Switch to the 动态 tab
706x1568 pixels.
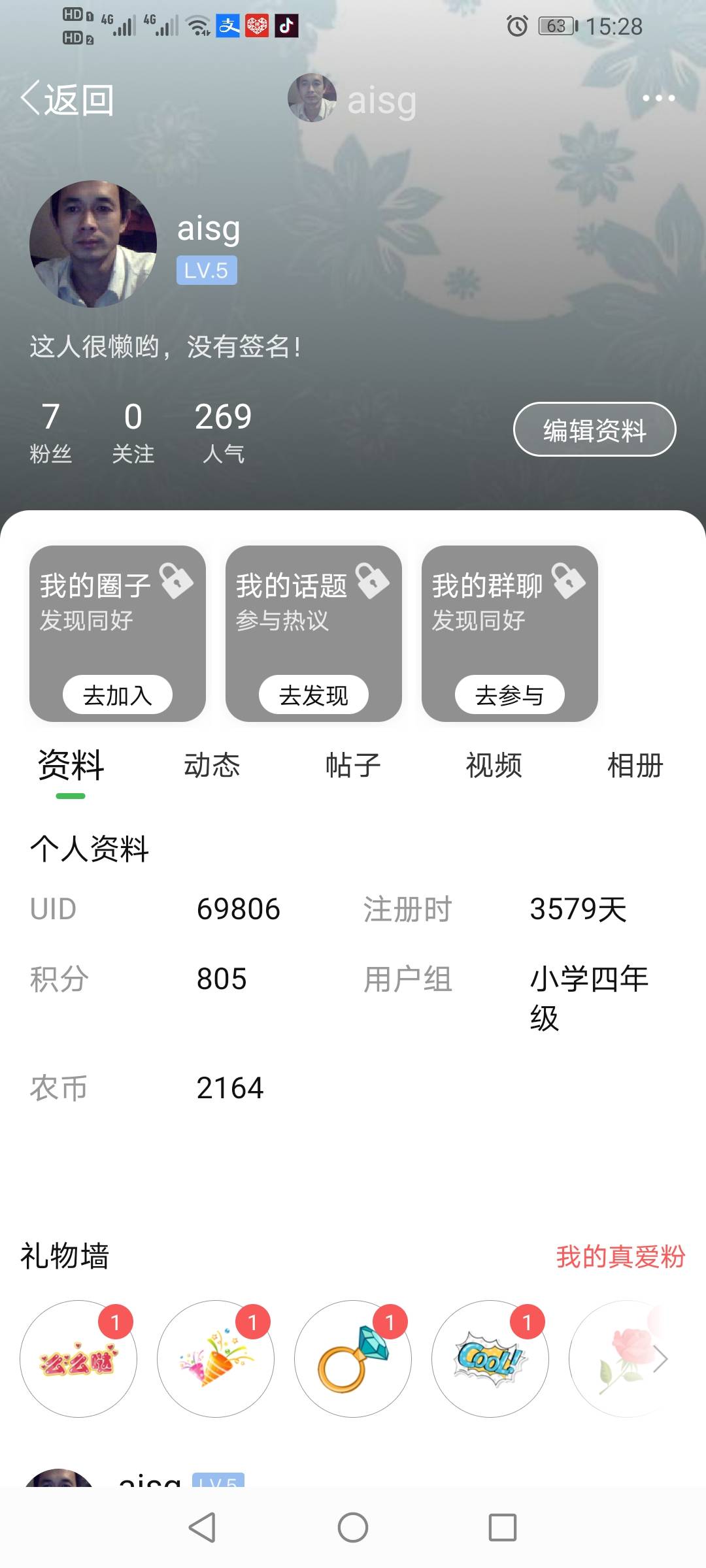(x=212, y=765)
